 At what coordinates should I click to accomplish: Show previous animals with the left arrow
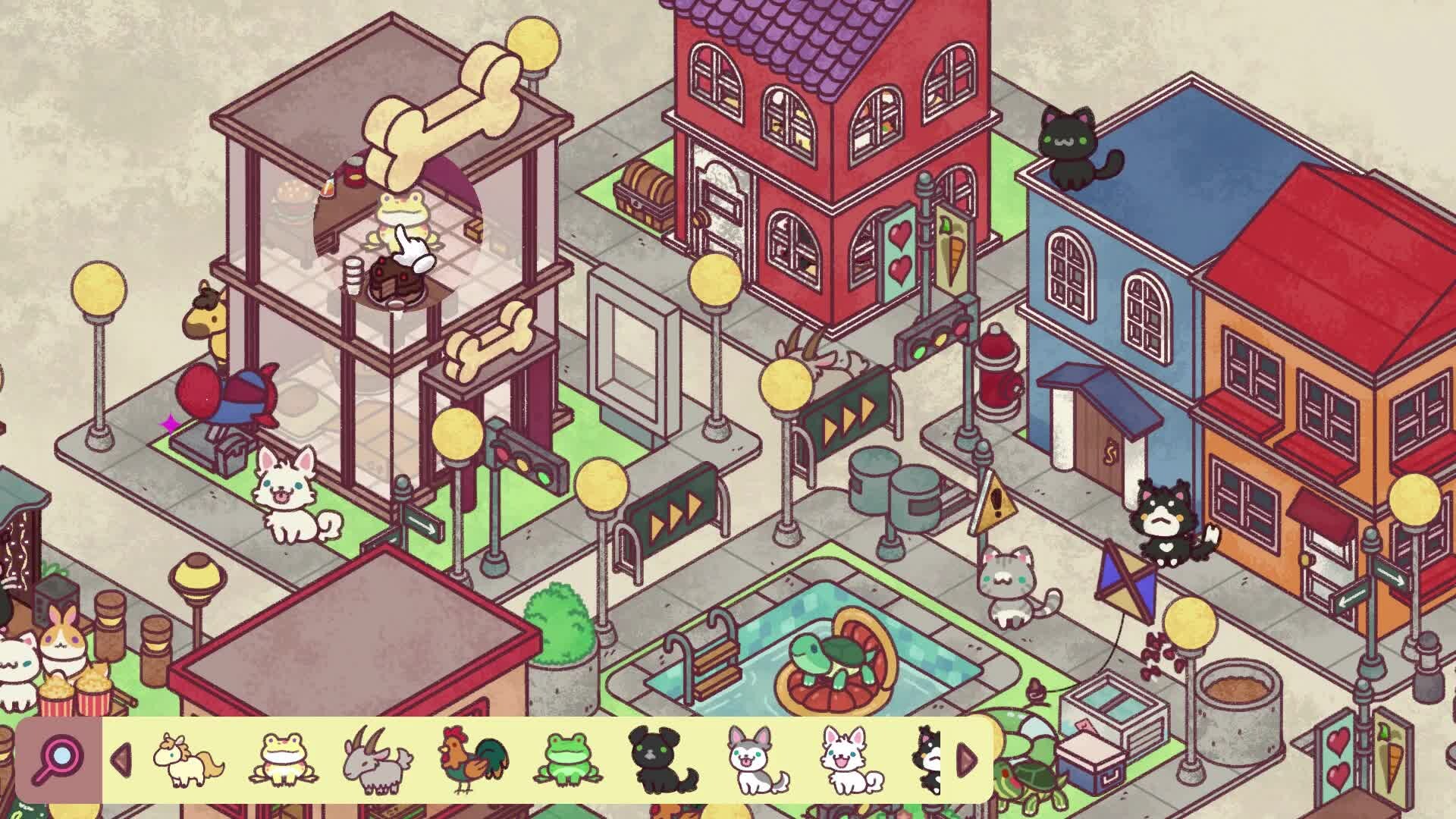121,758
